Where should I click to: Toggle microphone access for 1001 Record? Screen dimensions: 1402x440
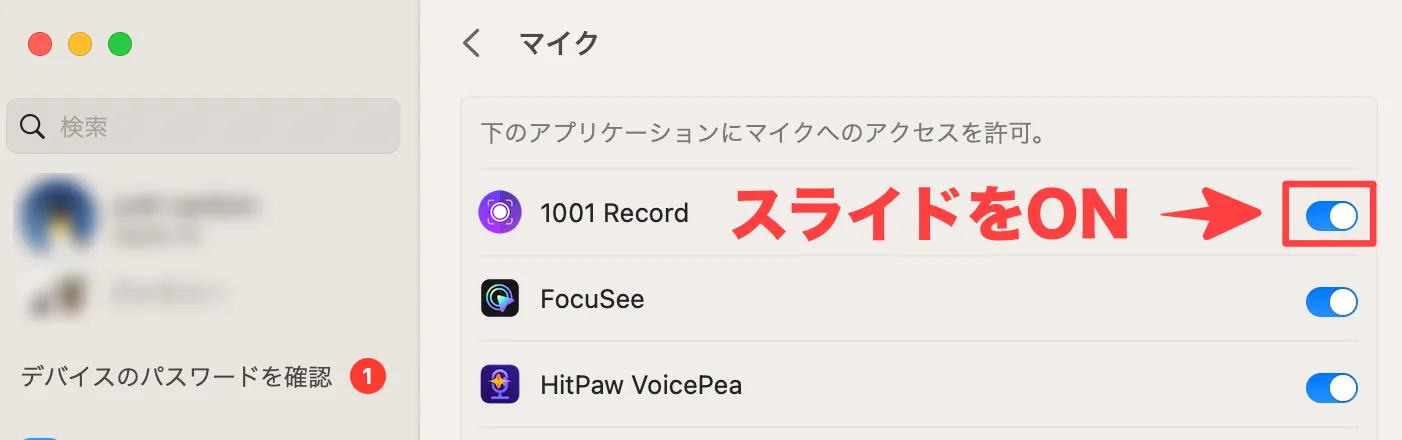[x=1331, y=215]
